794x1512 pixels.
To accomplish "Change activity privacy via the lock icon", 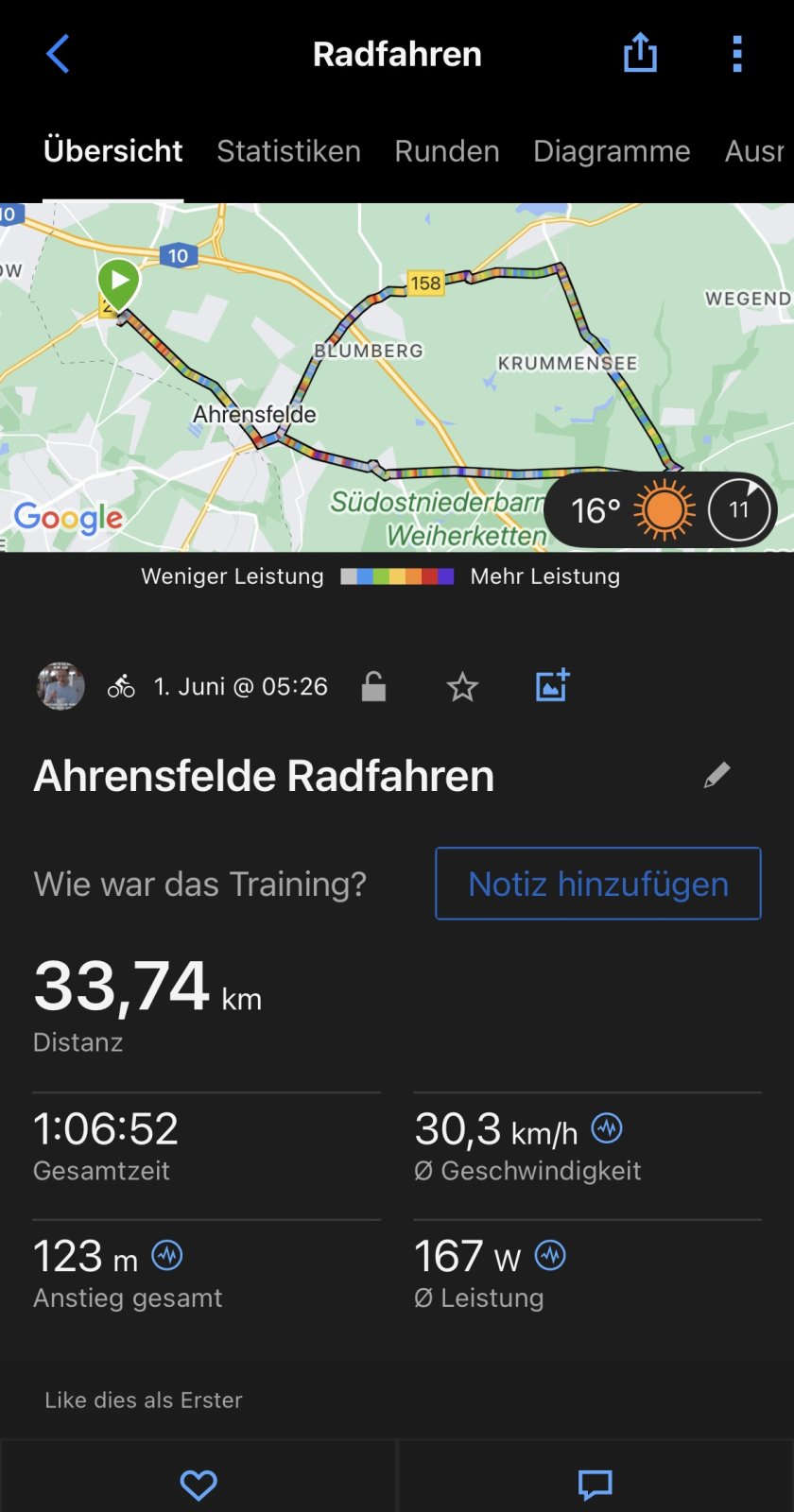I will (x=373, y=686).
